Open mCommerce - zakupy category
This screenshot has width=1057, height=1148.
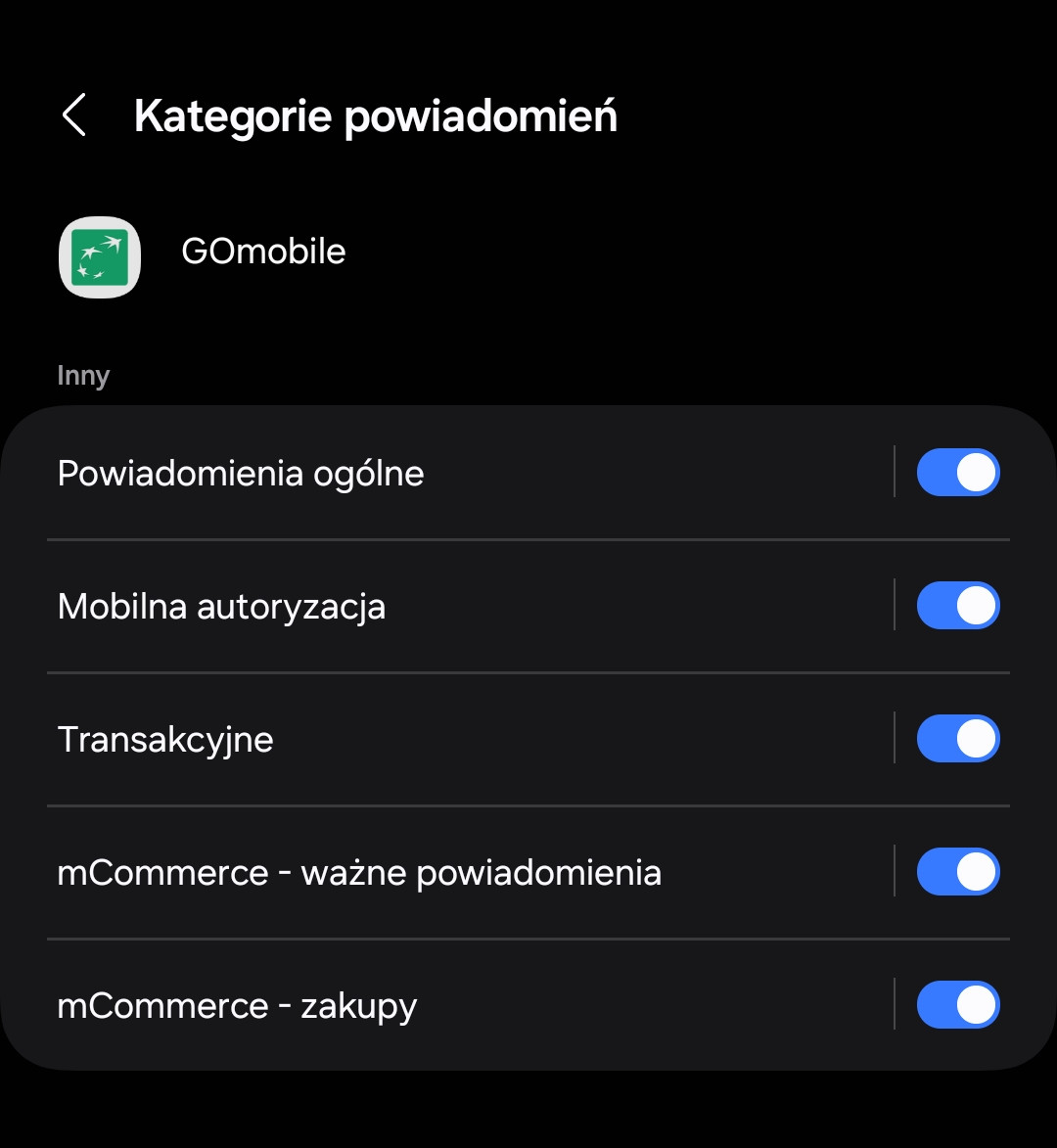238,1006
